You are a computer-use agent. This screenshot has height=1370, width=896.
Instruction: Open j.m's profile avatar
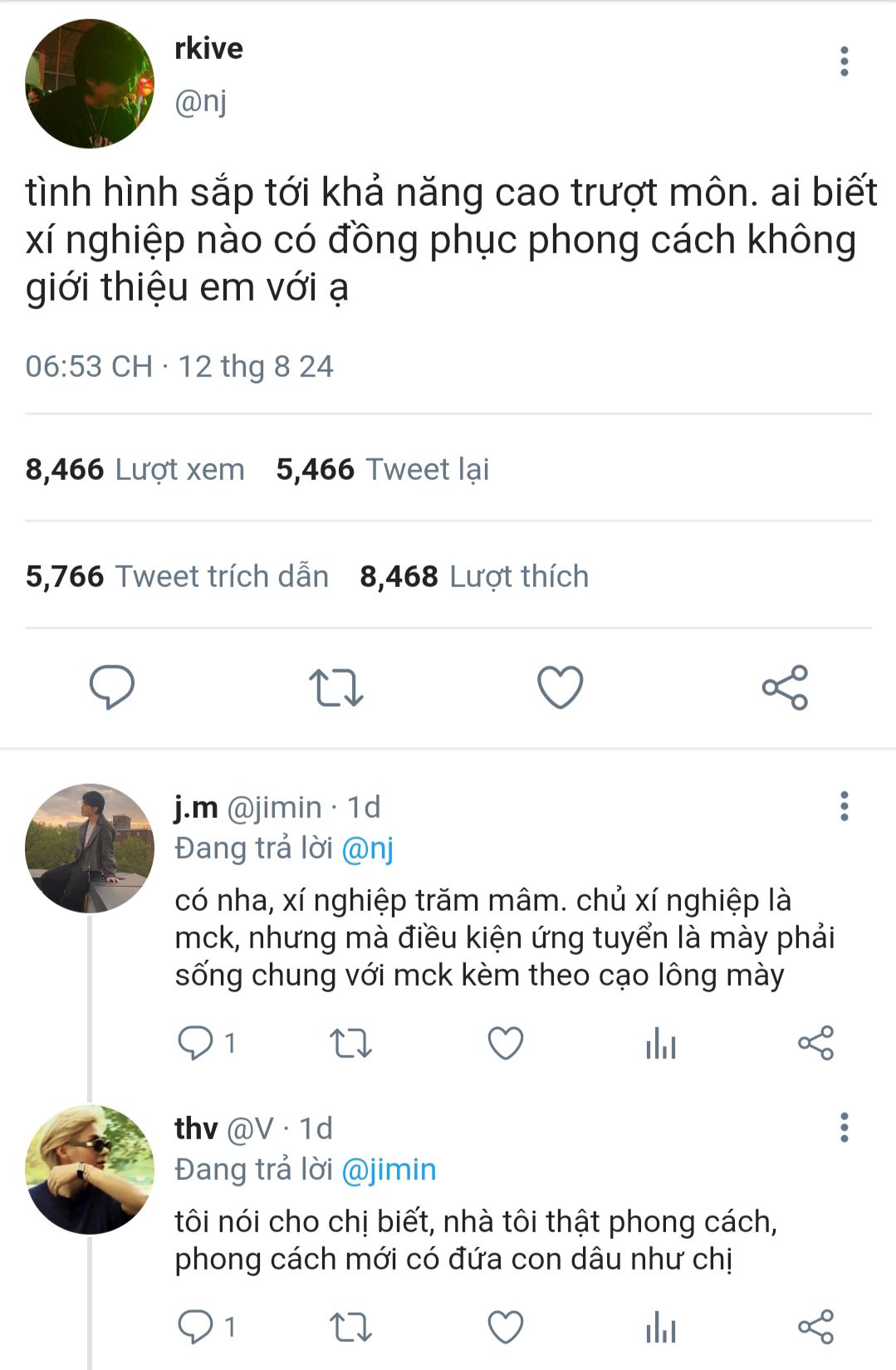(x=90, y=848)
